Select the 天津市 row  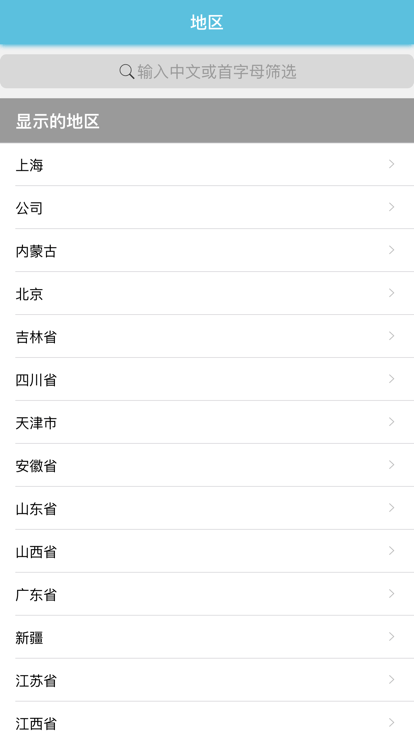(x=207, y=422)
